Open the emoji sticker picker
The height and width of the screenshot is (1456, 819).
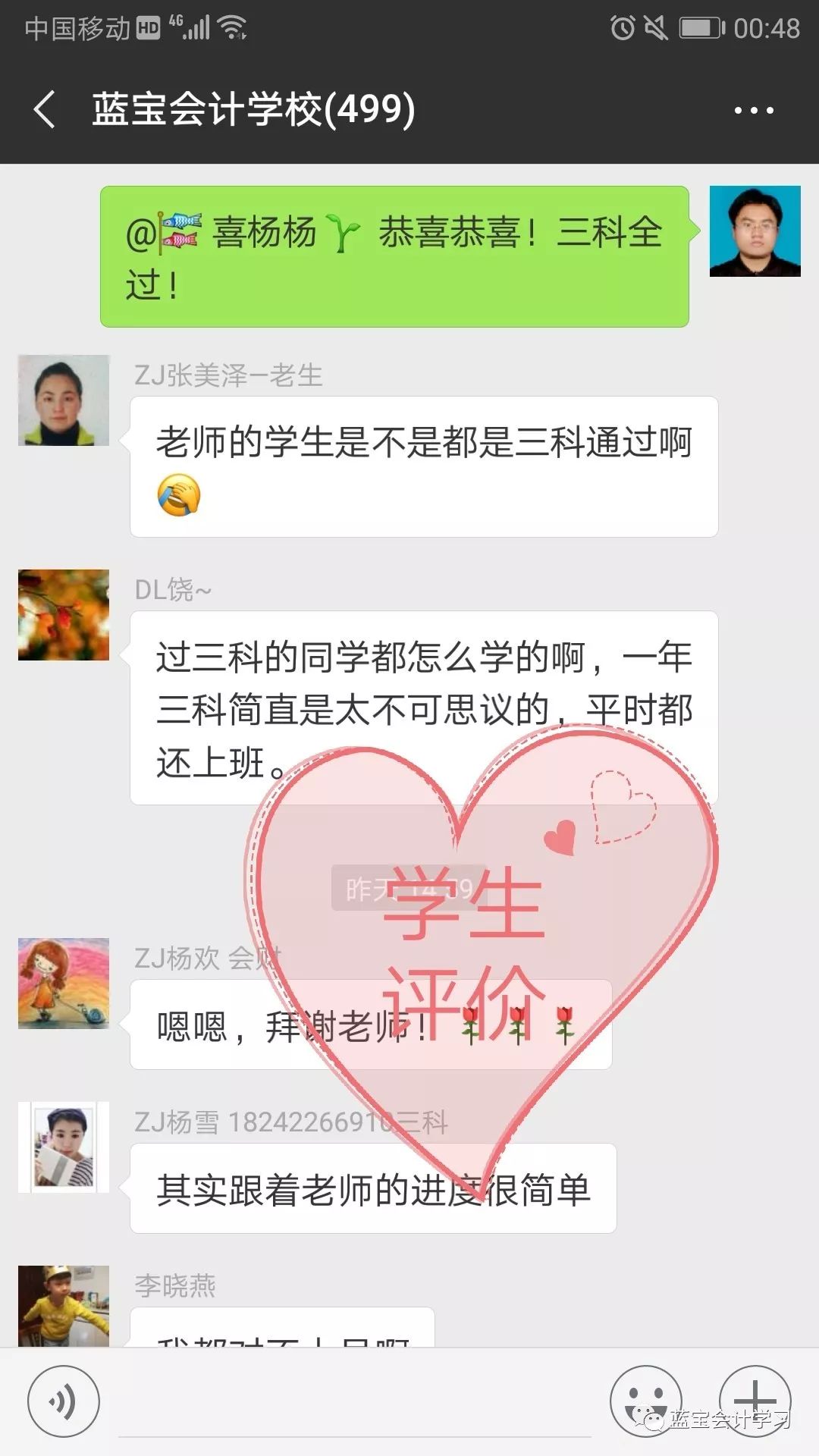coord(645,1401)
